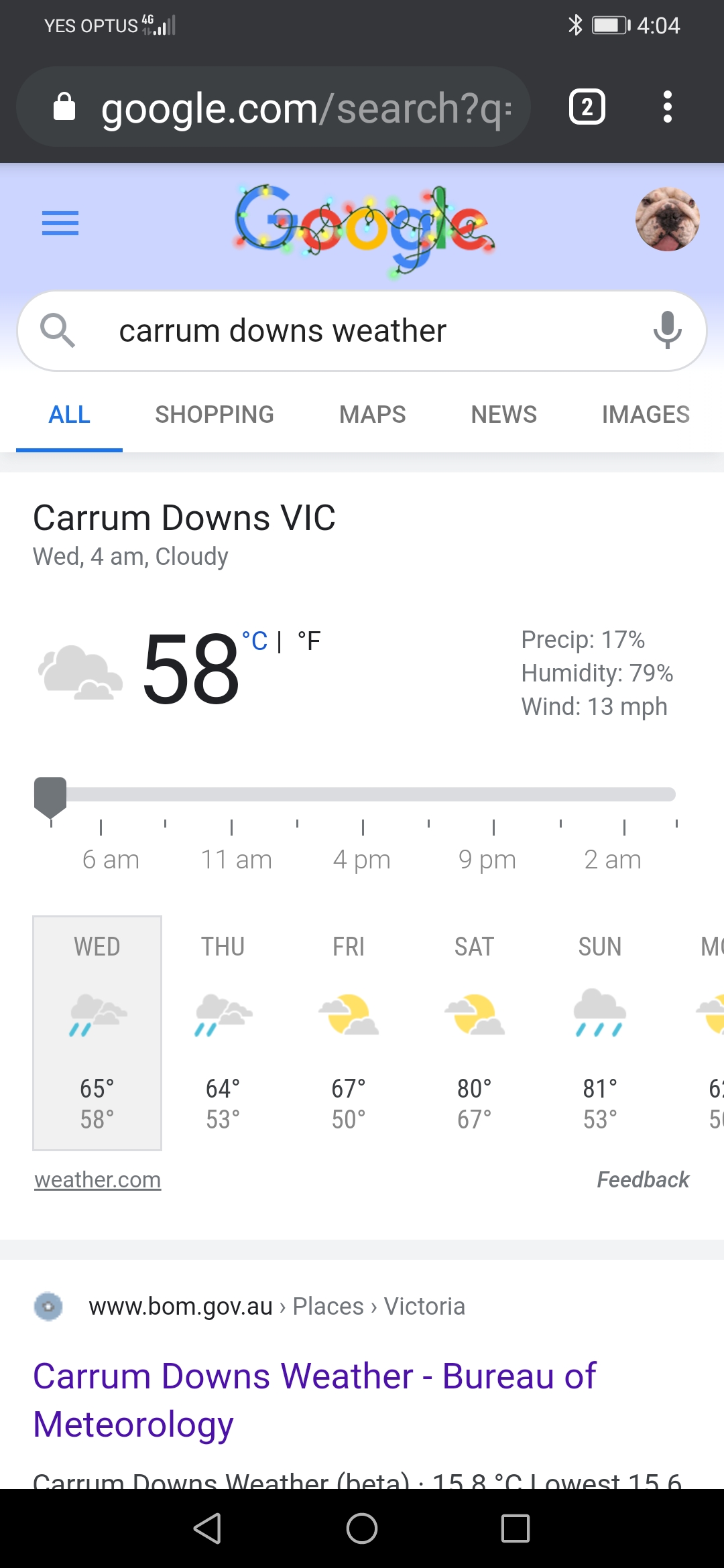Switch to the Images tab
The width and height of the screenshot is (724, 1568).
pyautogui.click(x=645, y=415)
